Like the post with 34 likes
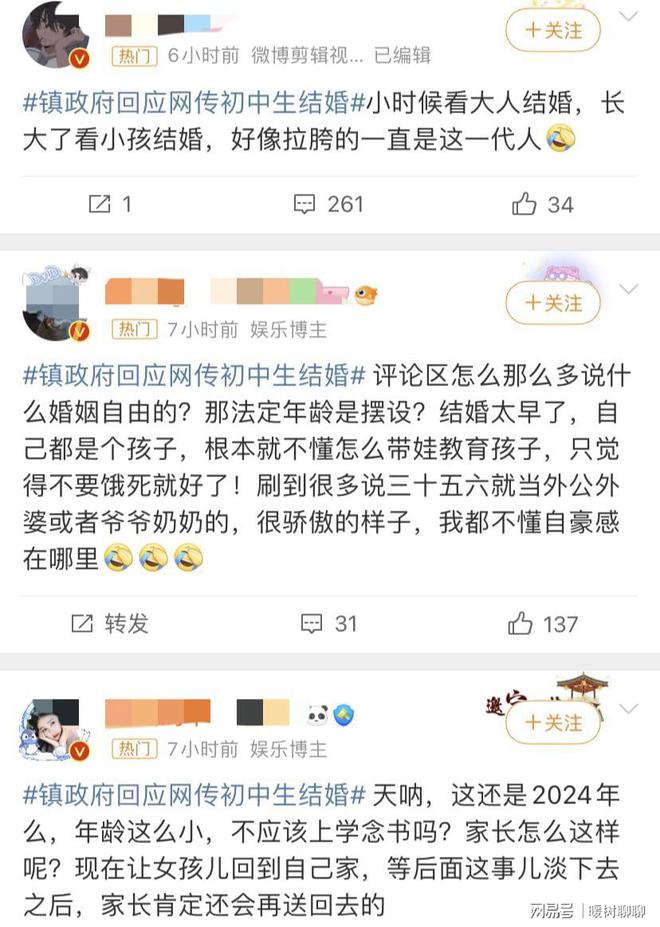Screen dimensions: 660x927 [x=542, y=204]
